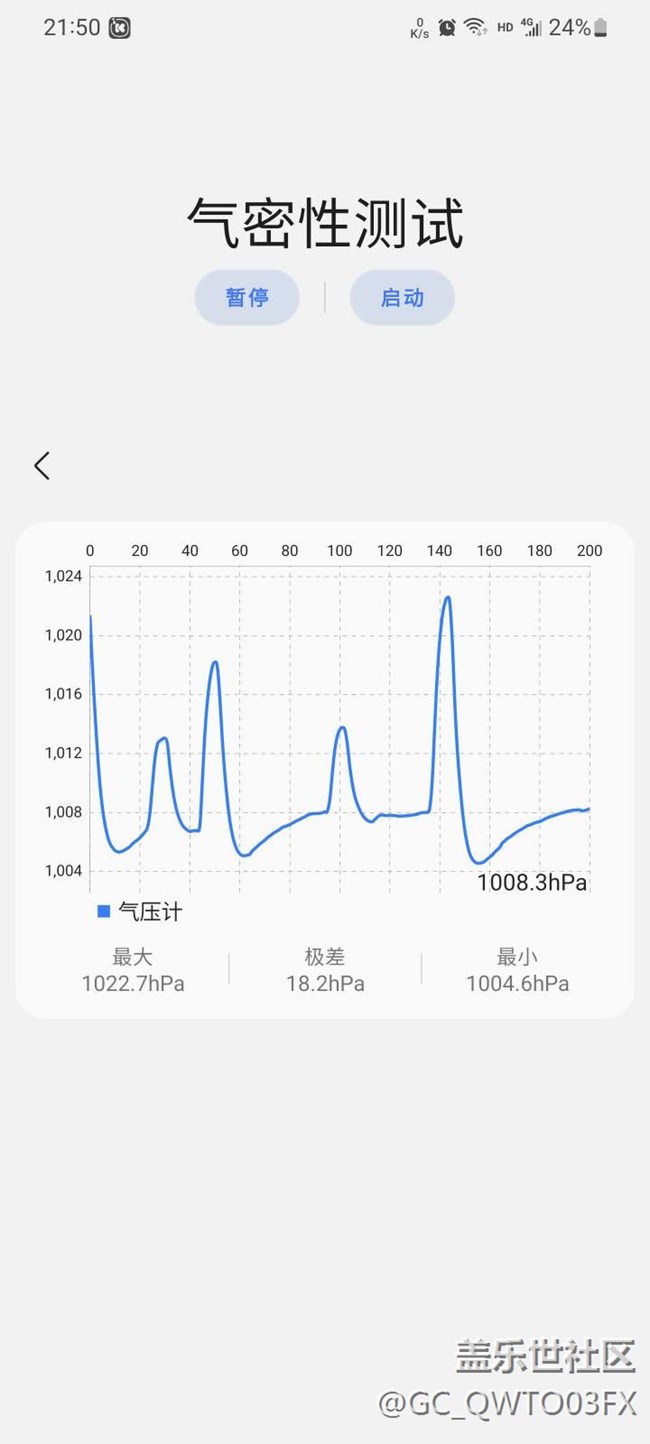Toggle the 气压计 legend series

140,911
